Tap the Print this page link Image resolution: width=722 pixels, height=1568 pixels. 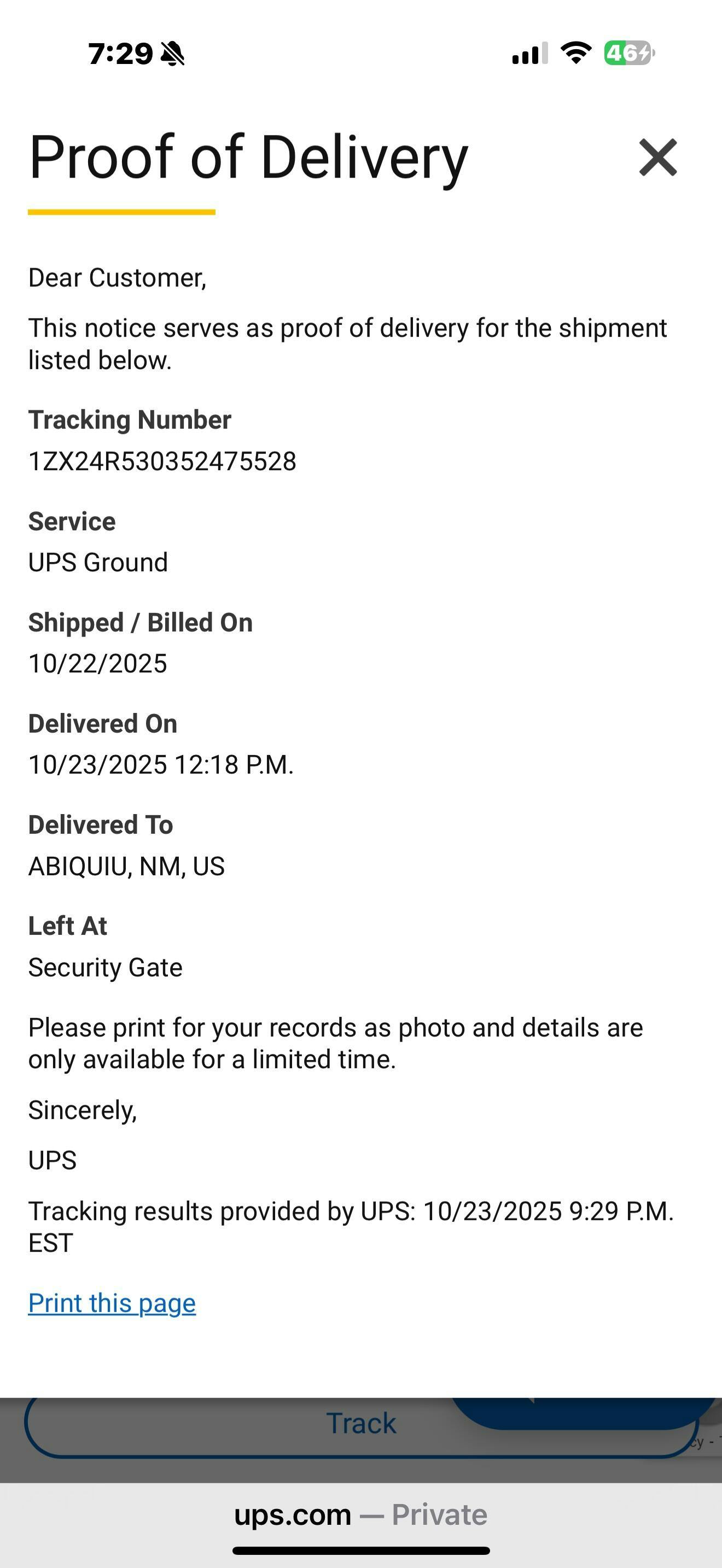point(112,1303)
